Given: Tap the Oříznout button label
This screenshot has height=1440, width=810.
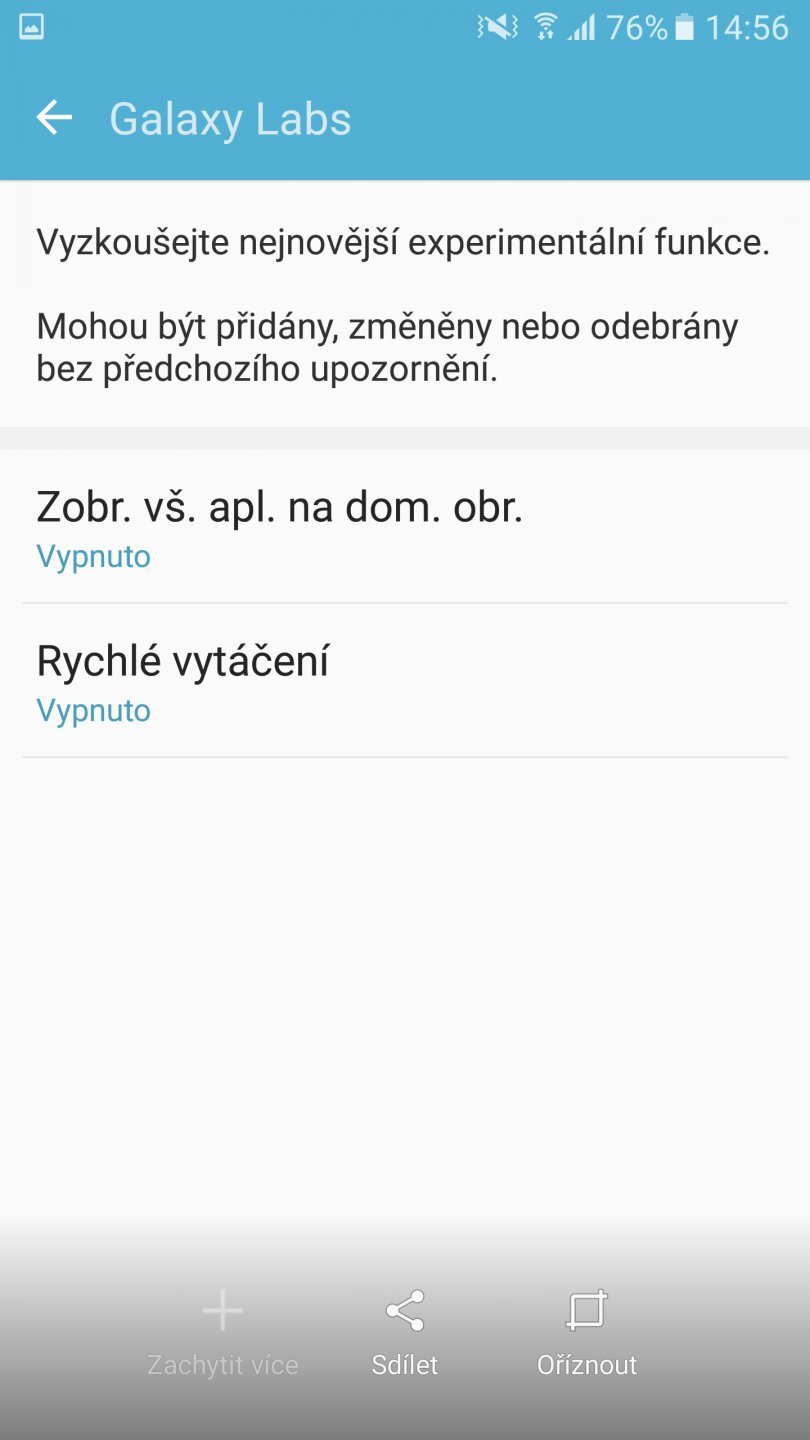Looking at the screenshot, I should pos(587,1363).
